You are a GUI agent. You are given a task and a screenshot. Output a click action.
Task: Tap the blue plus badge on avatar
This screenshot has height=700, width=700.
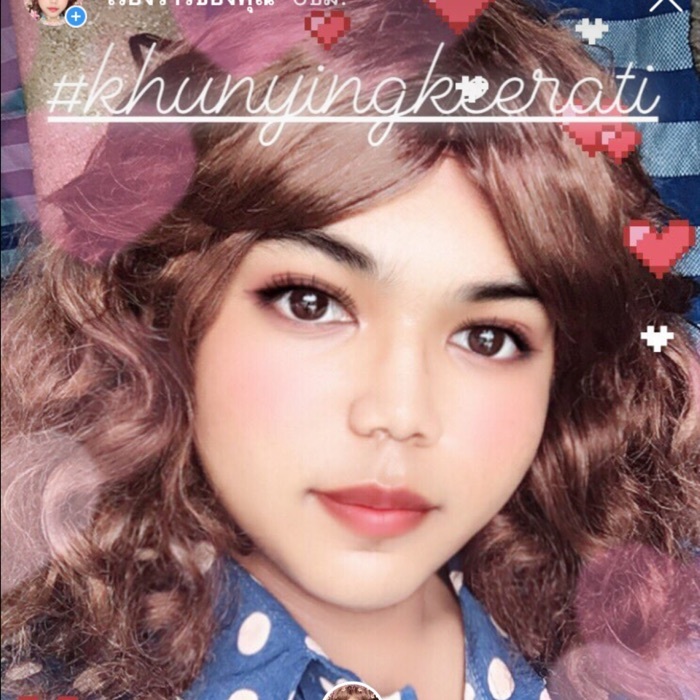(x=76, y=16)
